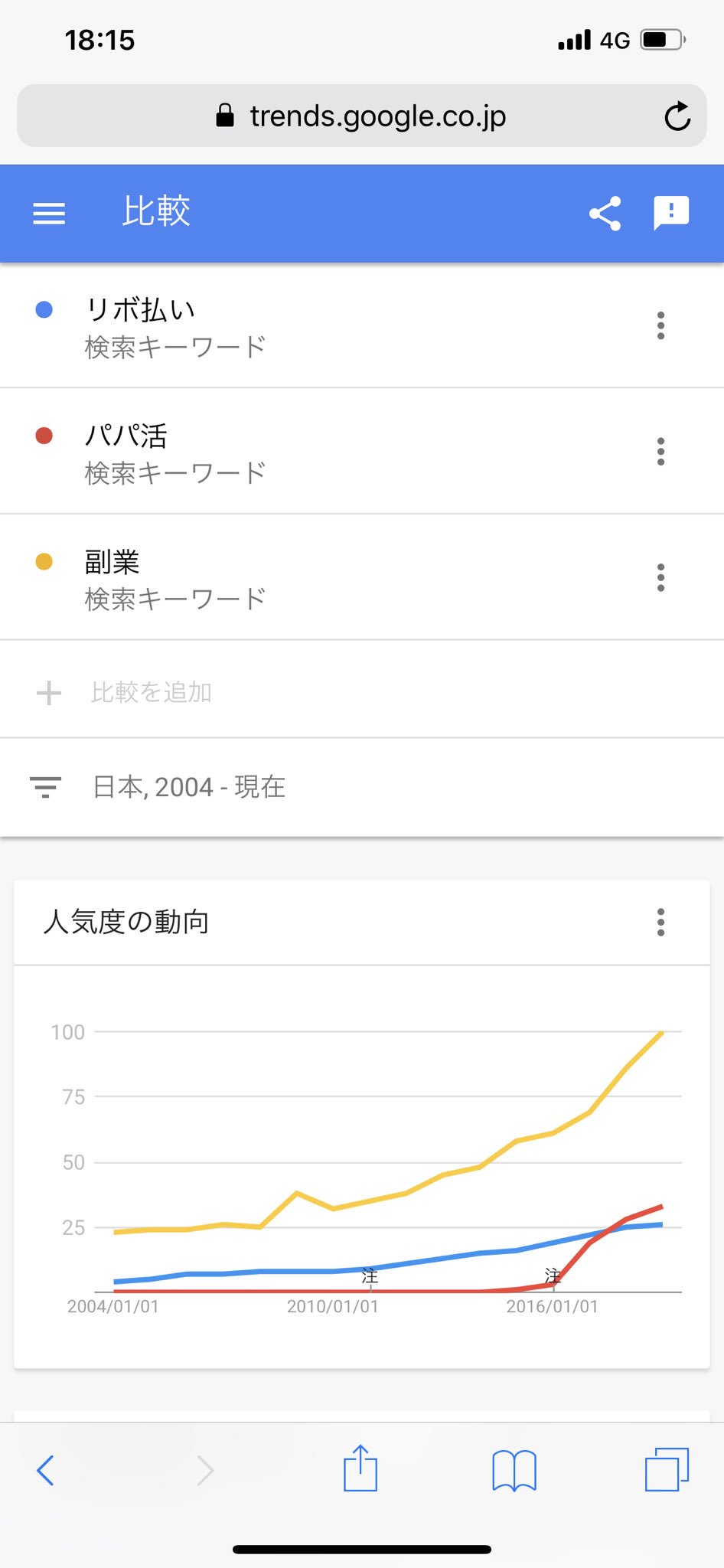Image resolution: width=724 pixels, height=1568 pixels.
Task: View the 注 note near 2010 on the chart
Action: 370,1276
